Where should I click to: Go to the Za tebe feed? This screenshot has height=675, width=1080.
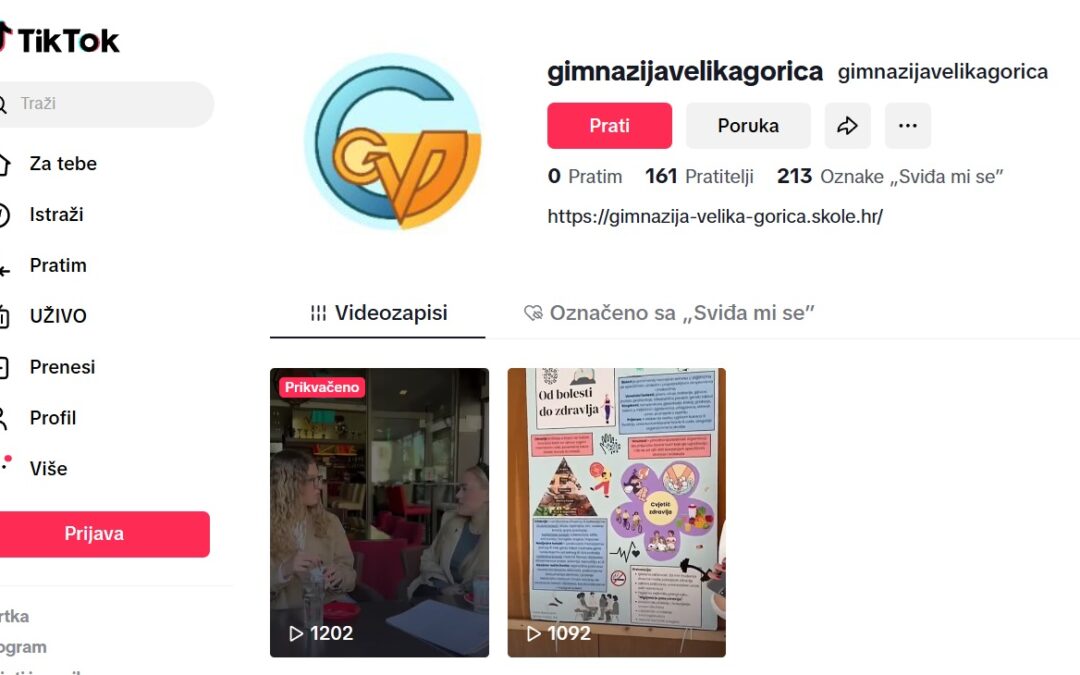coord(62,163)
